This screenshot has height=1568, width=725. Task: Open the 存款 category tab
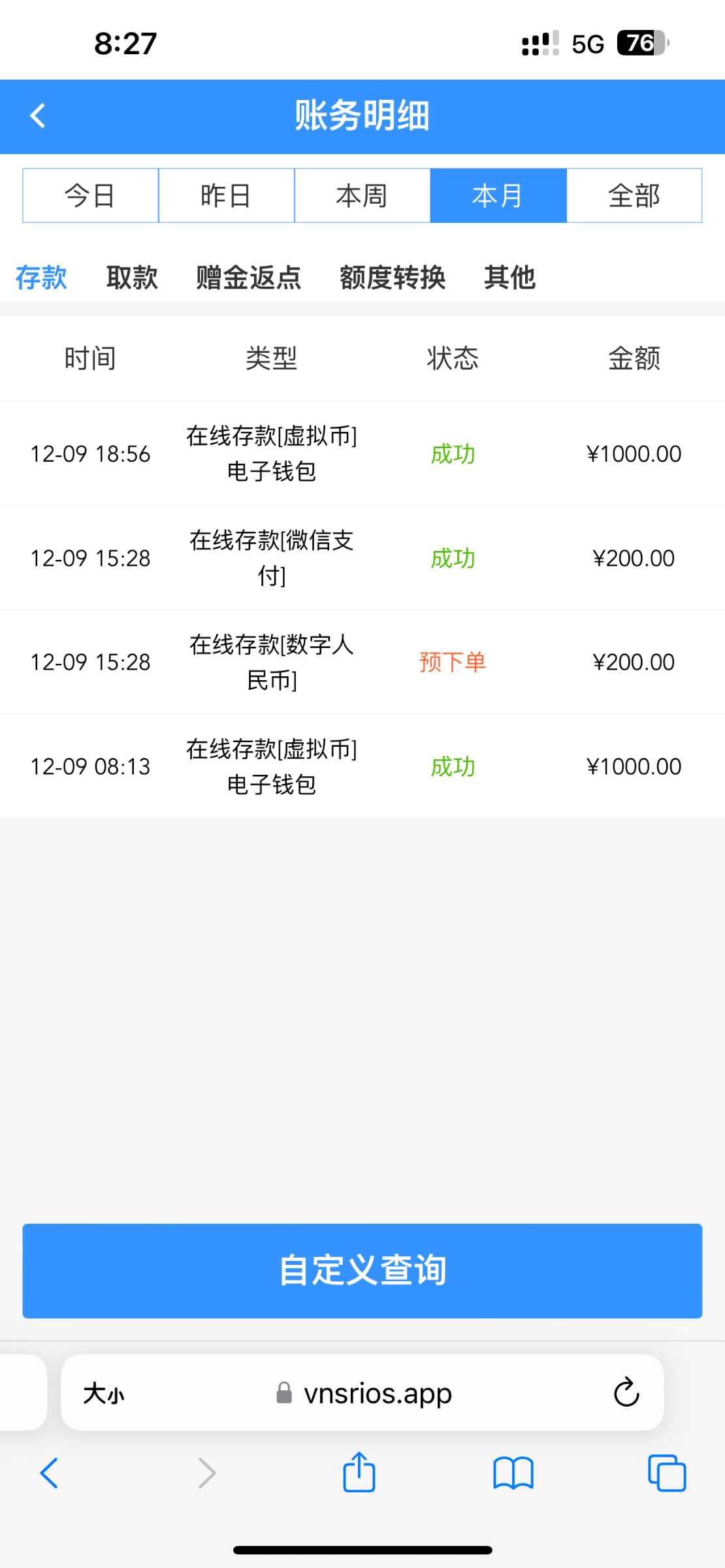(41, 278)
